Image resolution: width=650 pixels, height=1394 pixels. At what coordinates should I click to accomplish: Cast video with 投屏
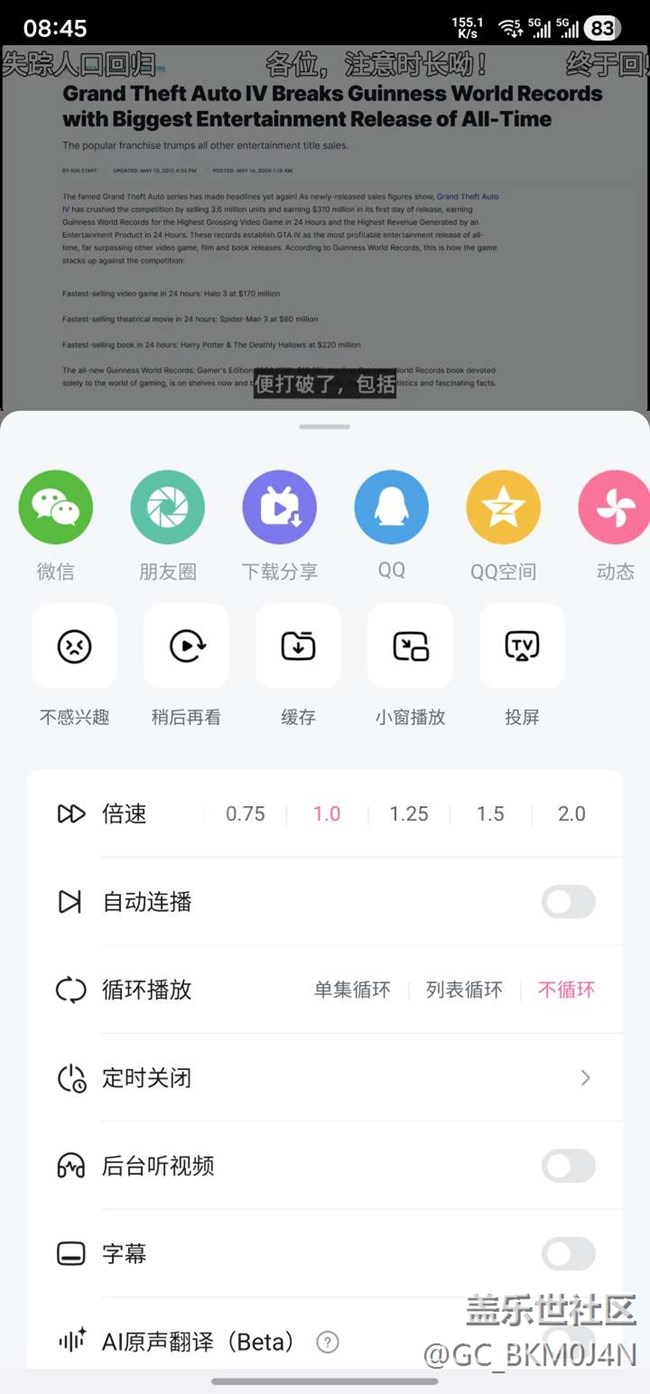coord(522,647)
